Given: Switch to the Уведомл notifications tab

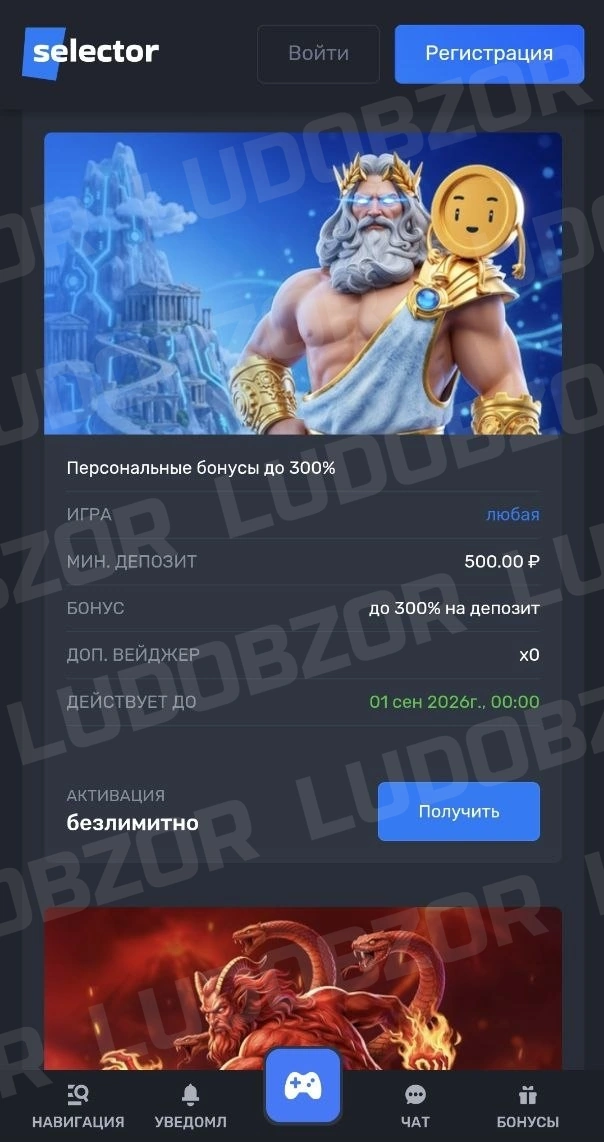Looking at the screenshot, I should click(x=191, y=1106).
